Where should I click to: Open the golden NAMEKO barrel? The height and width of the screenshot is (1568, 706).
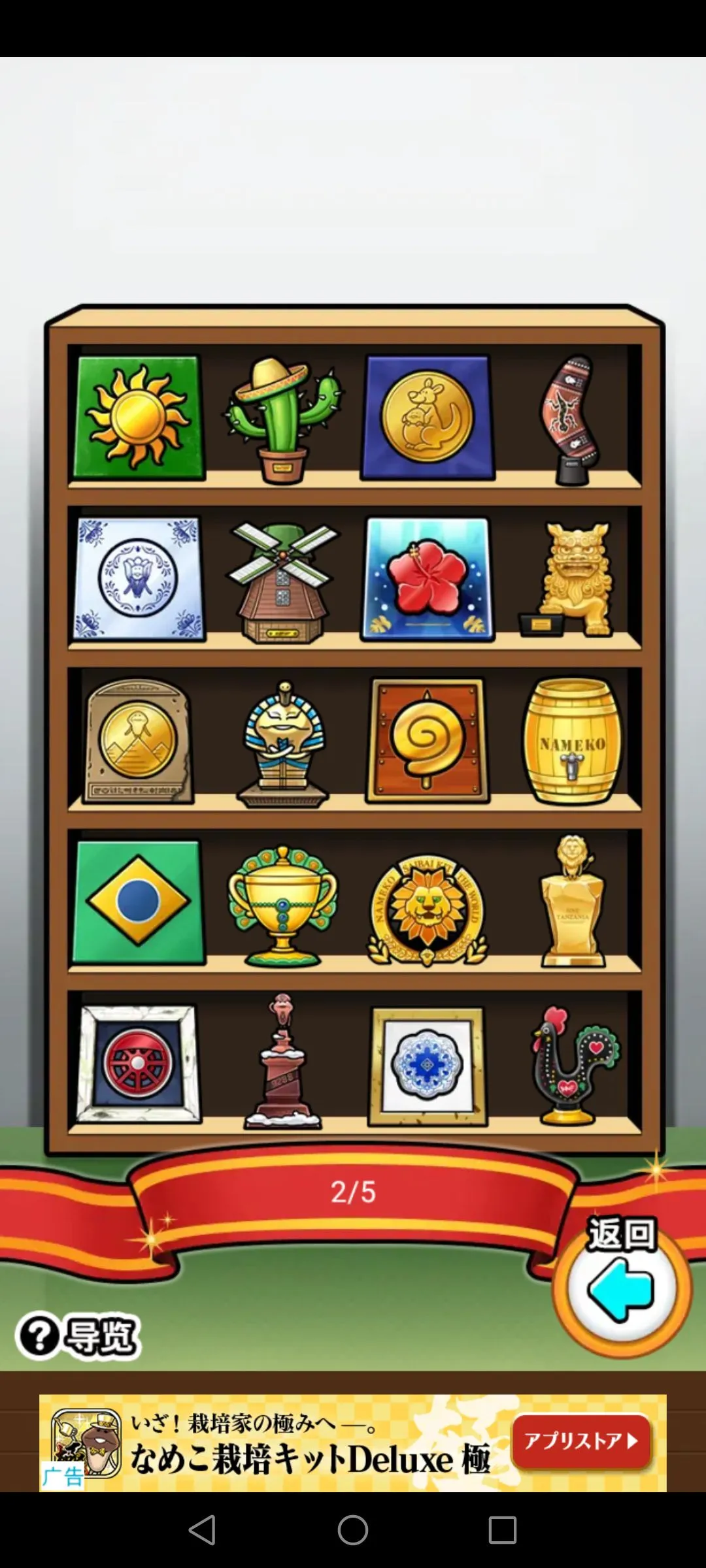click(573, 742)
